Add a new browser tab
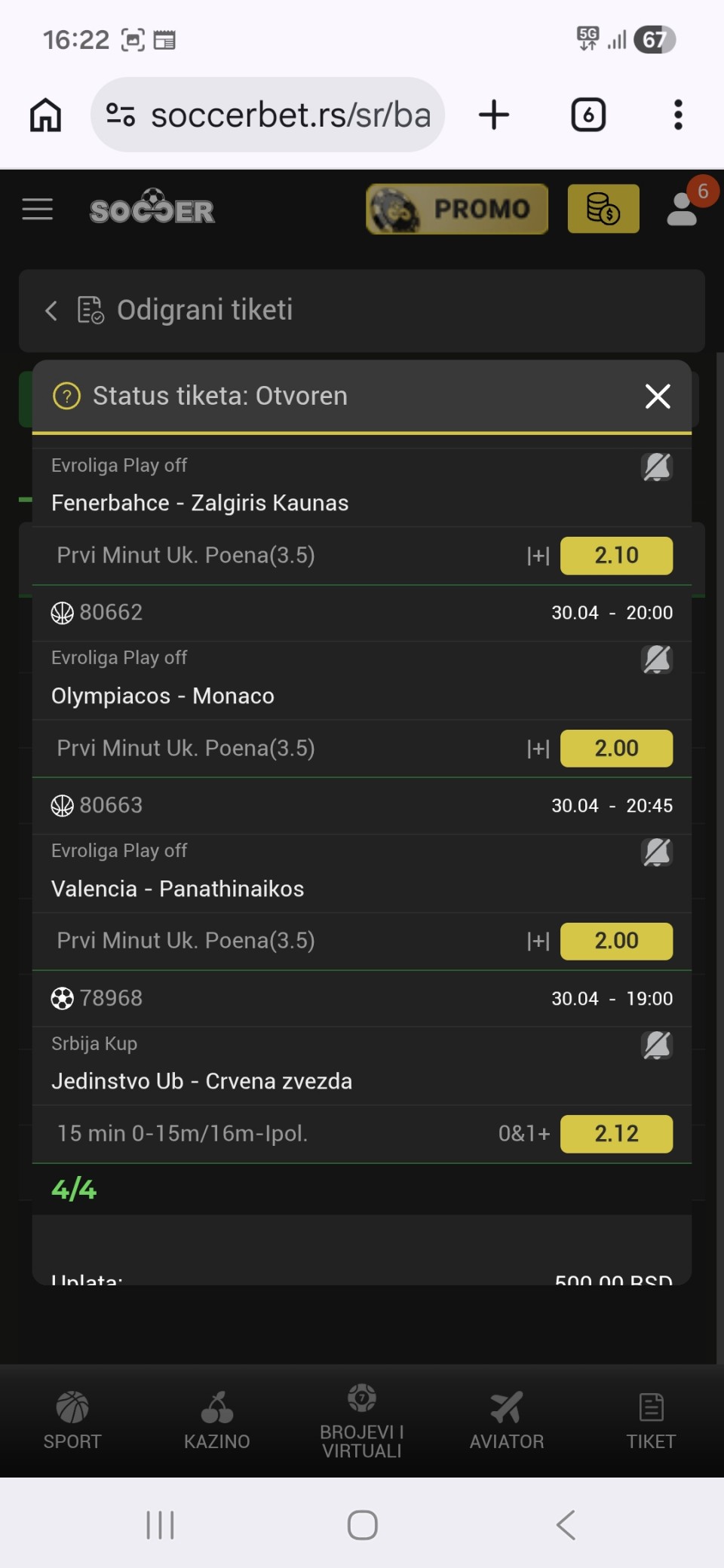The height and width of the screenshot is (1568, 724). coord(494,115)
